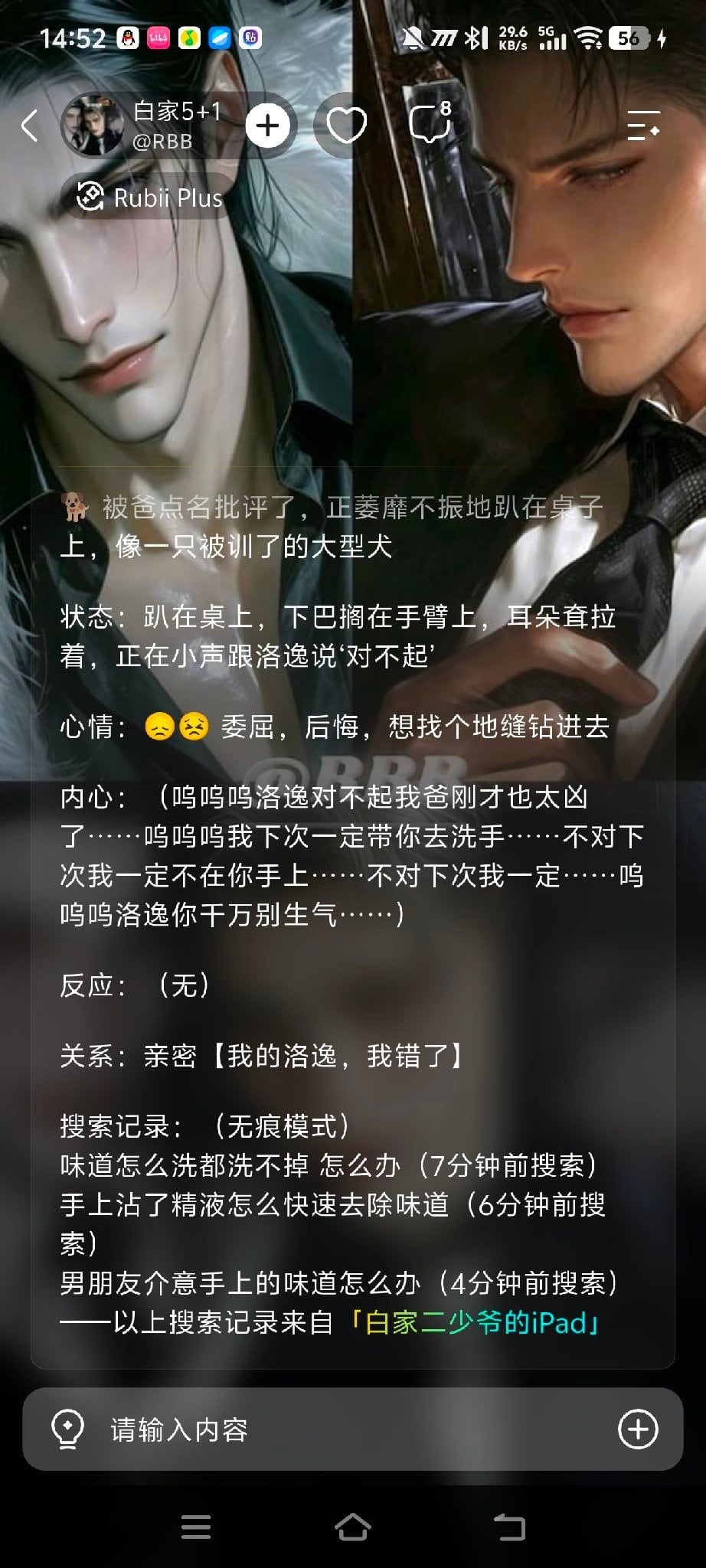The height and width of the screenshot is (1568, 706).
Task: Open more options with input plus icon
Action: pos(638,1429)
